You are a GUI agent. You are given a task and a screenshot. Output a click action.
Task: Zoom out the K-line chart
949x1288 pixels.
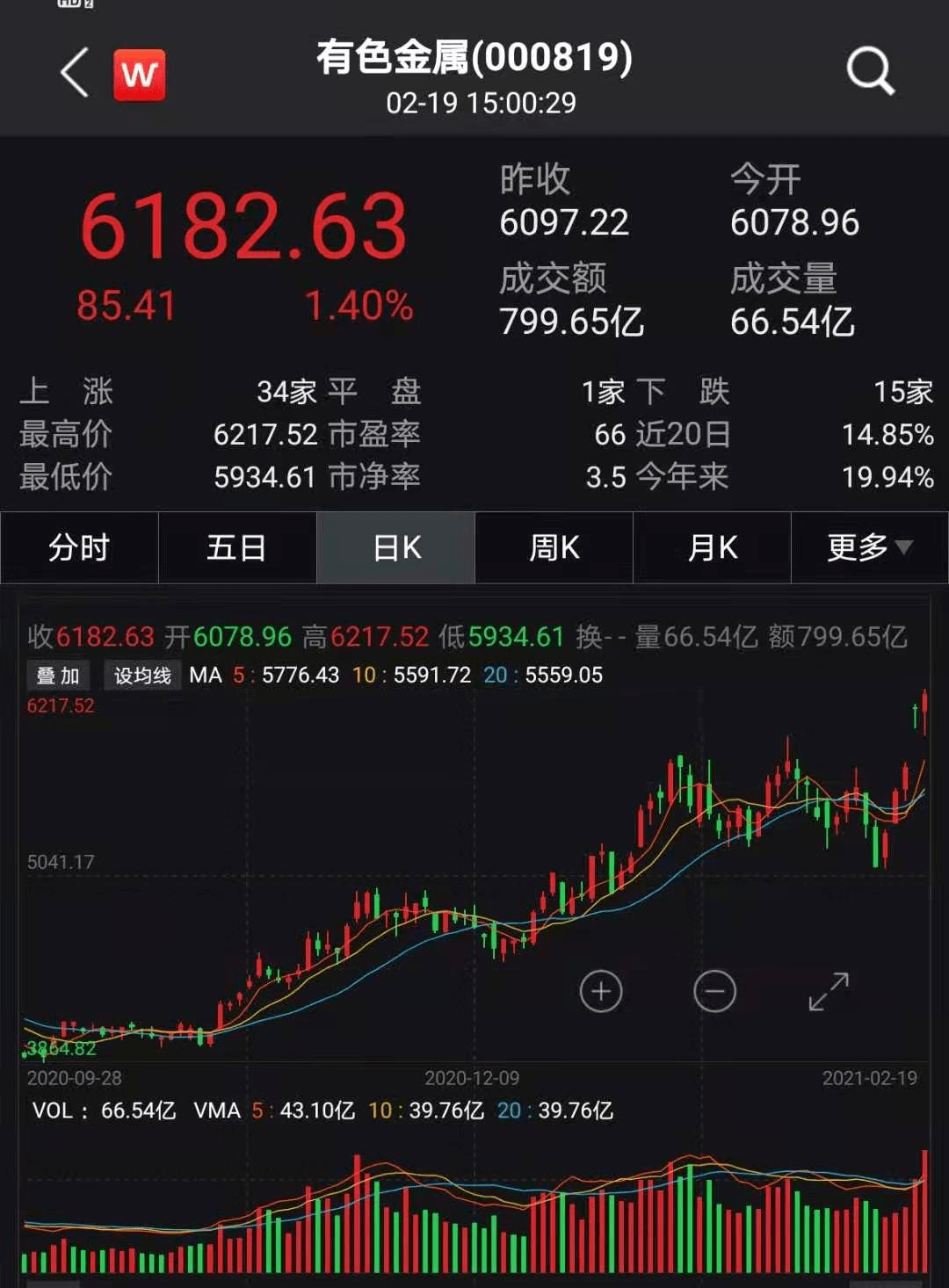(714, 992)
